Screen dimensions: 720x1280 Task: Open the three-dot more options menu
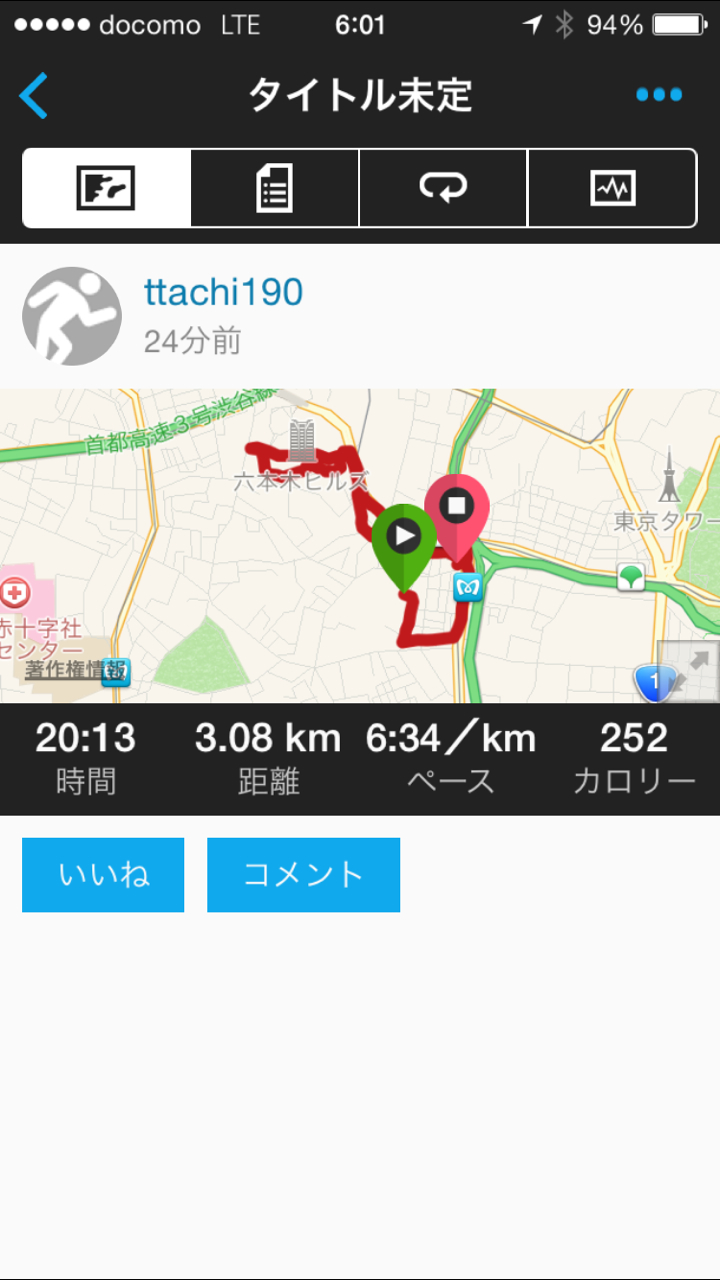point(659,96)
